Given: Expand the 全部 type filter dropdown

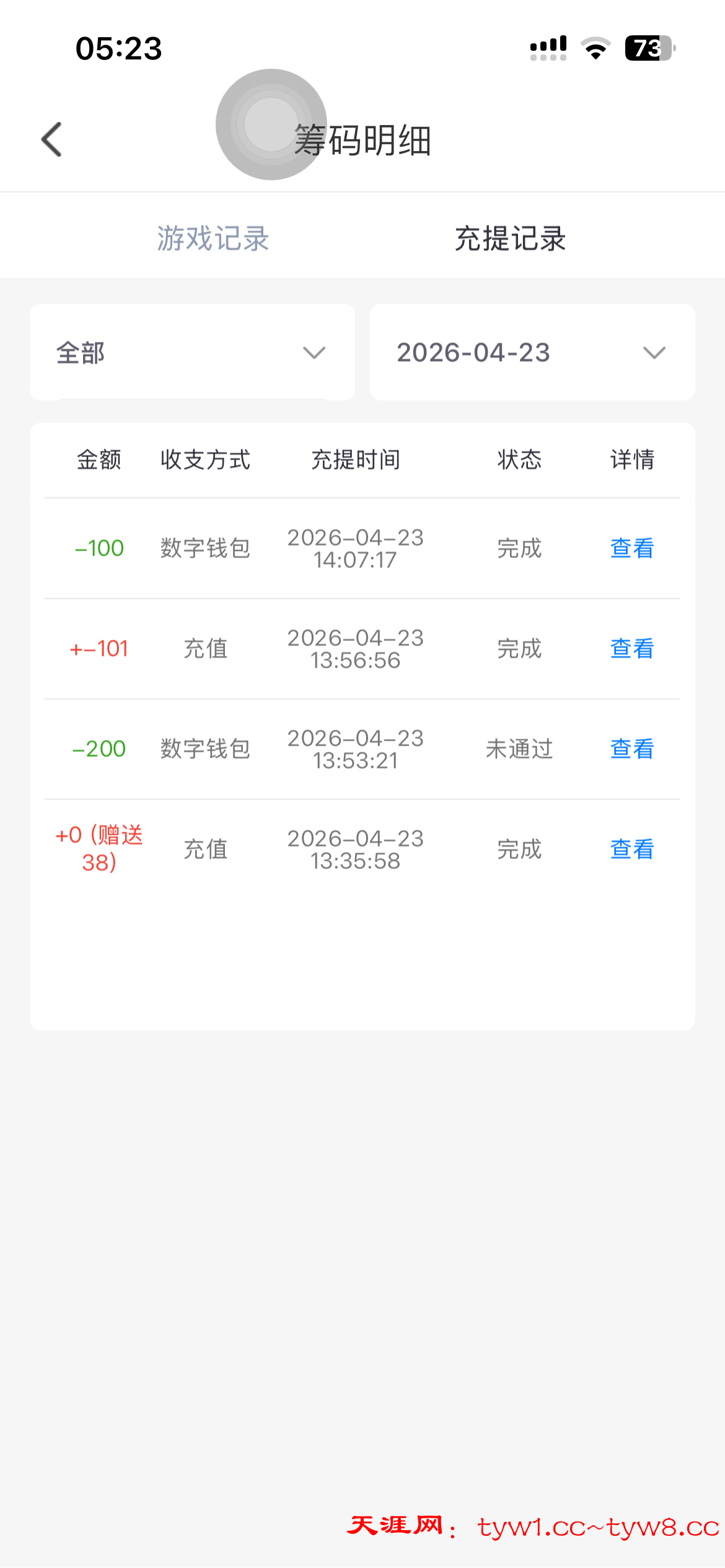Looking at the screenshot, I should (x=192, y=352).
